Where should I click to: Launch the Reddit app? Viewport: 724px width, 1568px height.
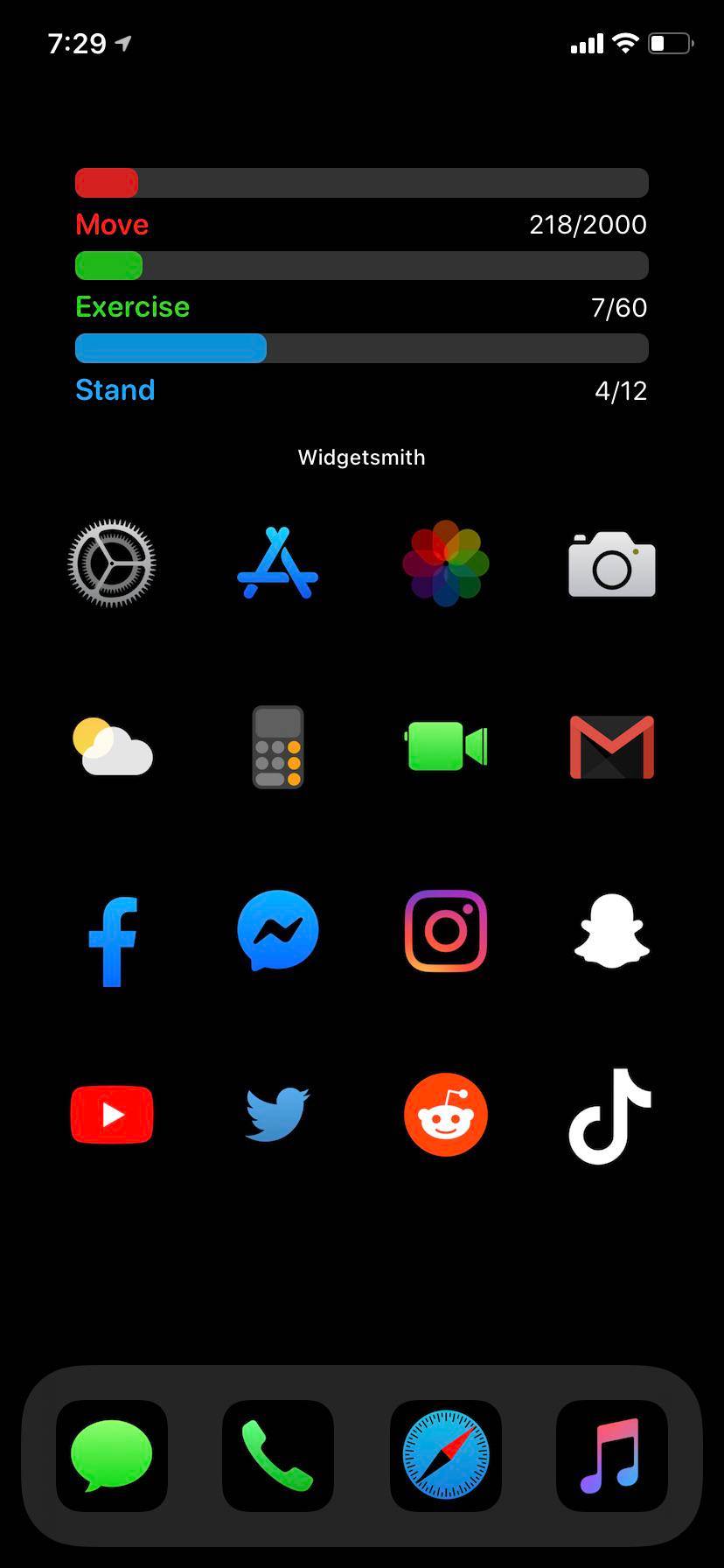coord(445,1115)
